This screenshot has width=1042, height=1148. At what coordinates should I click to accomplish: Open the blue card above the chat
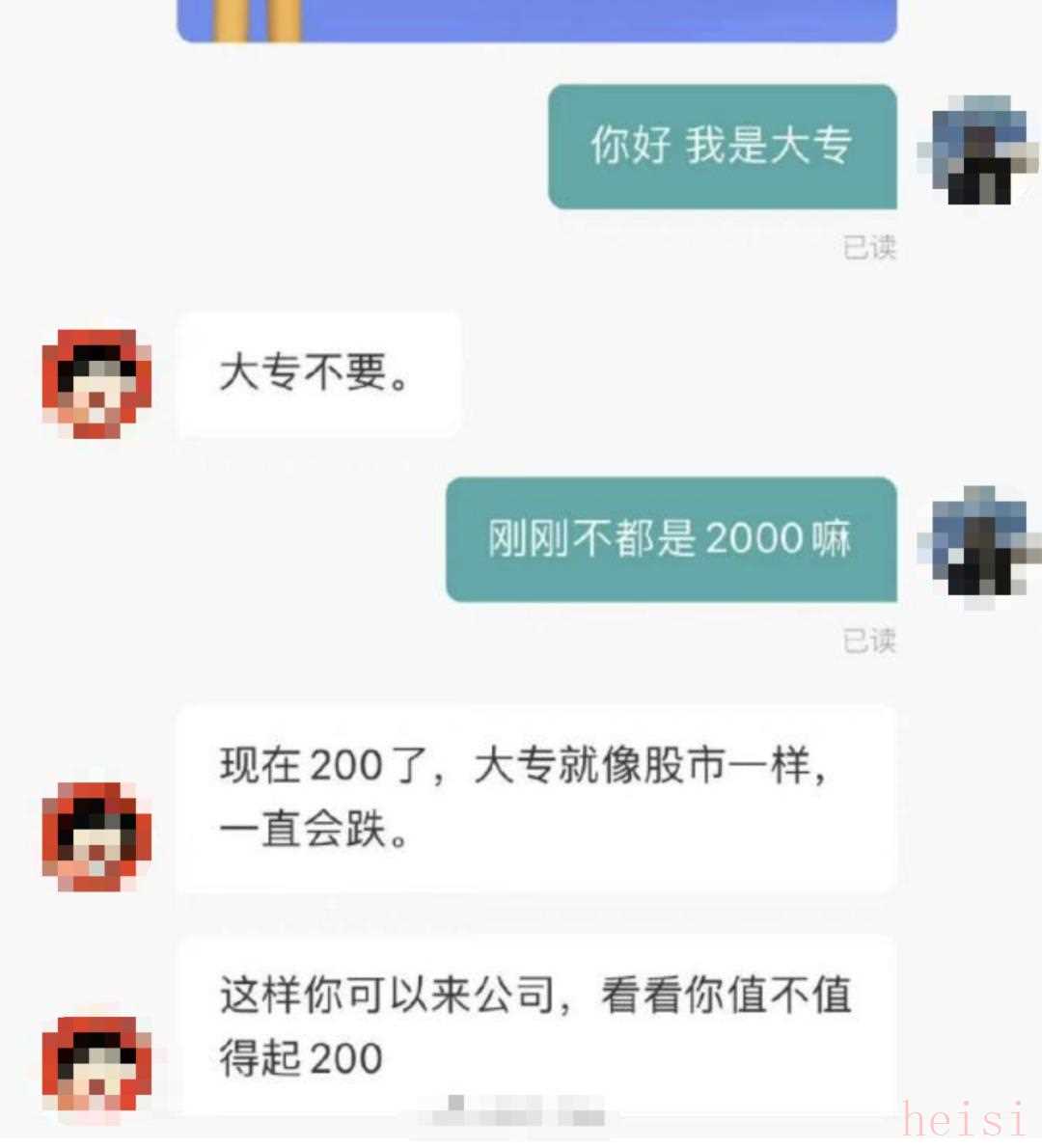pyautogui.click(x=536, y=20)
